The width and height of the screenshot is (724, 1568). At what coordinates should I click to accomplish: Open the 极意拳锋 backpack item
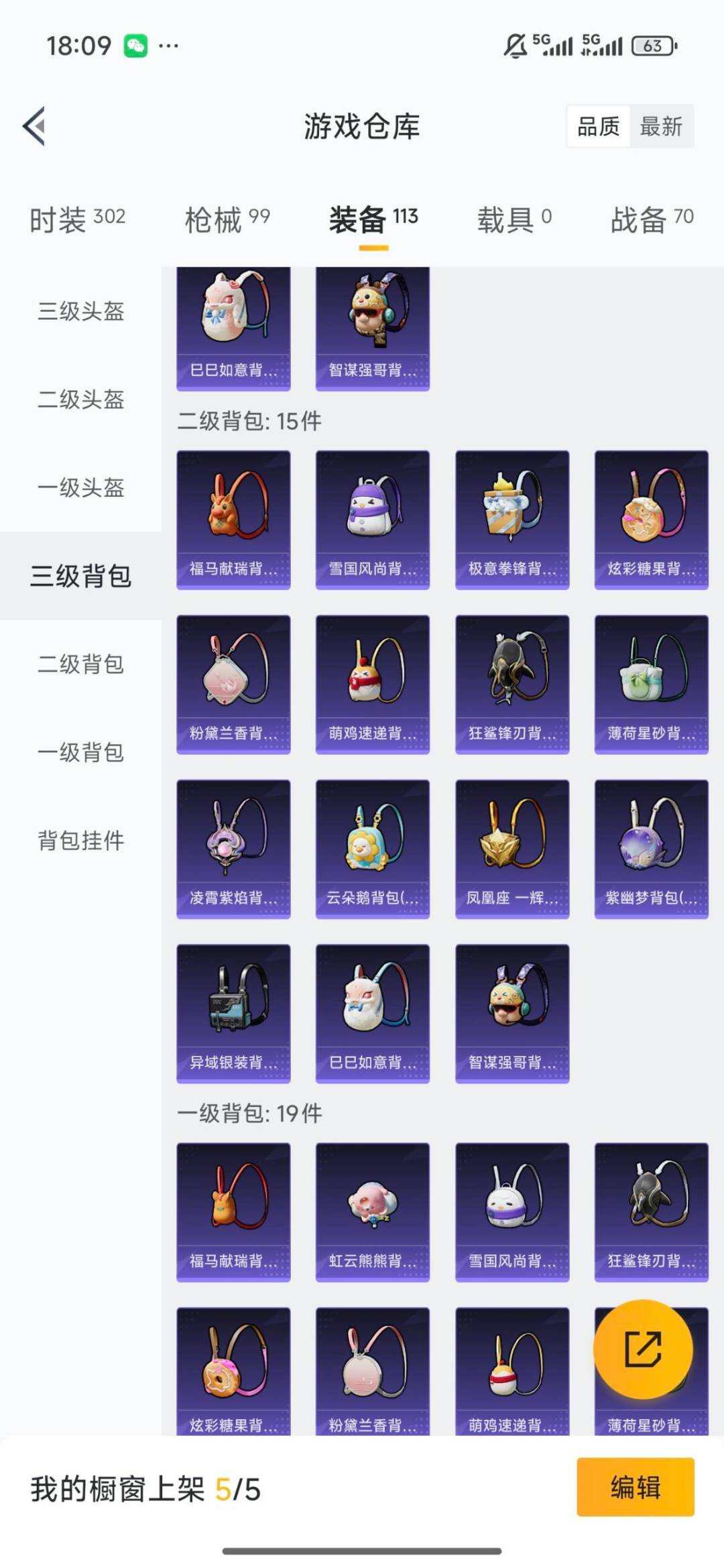tap(512, 520)
